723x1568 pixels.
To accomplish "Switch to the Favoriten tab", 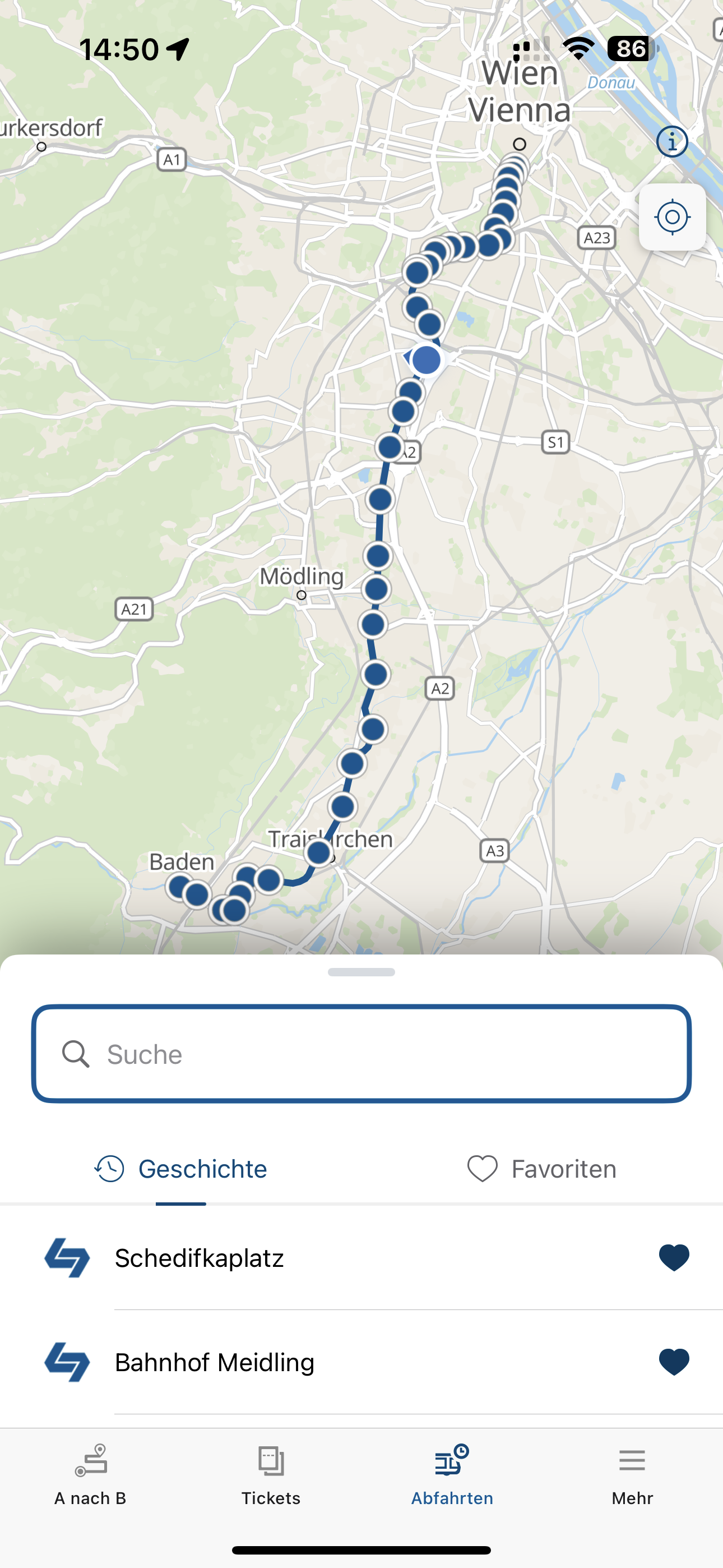I will click(x=563, y=1168).
